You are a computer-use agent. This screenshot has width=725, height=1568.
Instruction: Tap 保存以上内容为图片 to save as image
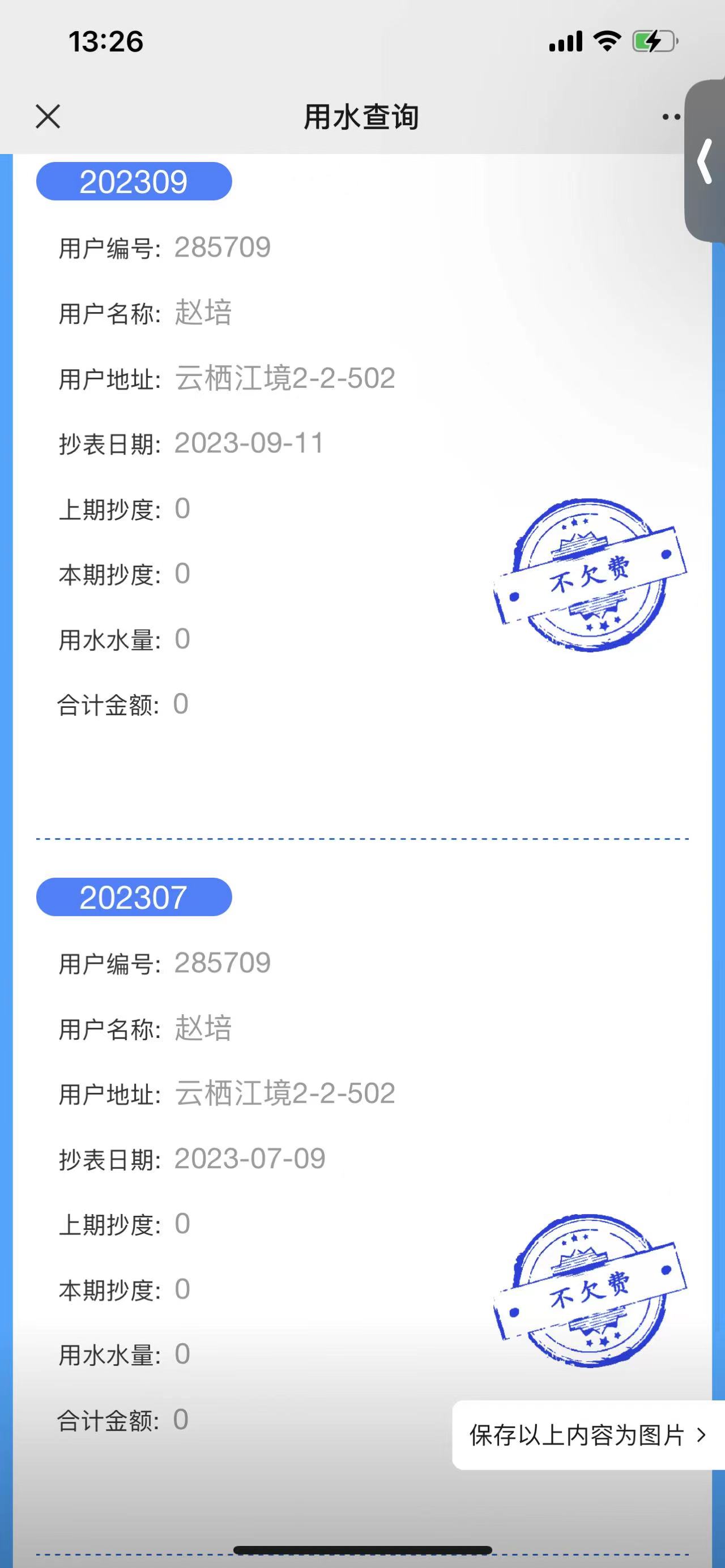tap(587, 1435)
